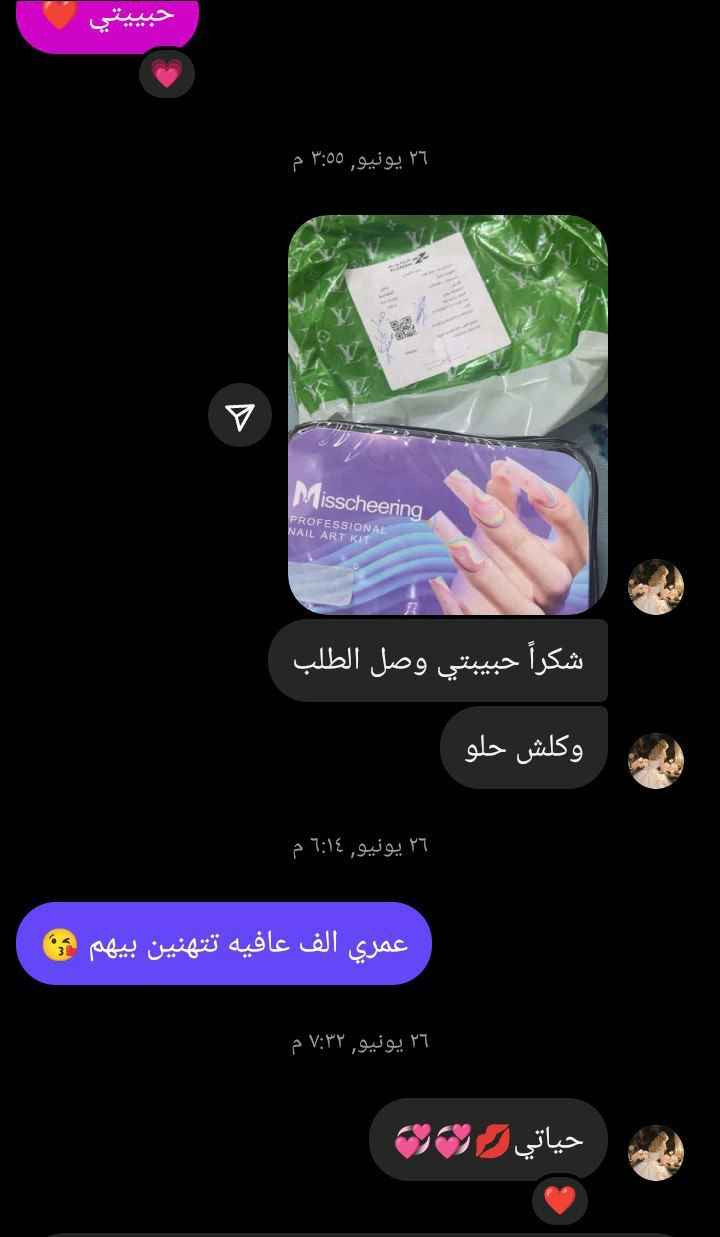The width and height of the screenshot is (720, 1237).
Task: Tap the ٦:١٤ م timestamp divider
Action: pyautogui.click(x=360, y=845)
